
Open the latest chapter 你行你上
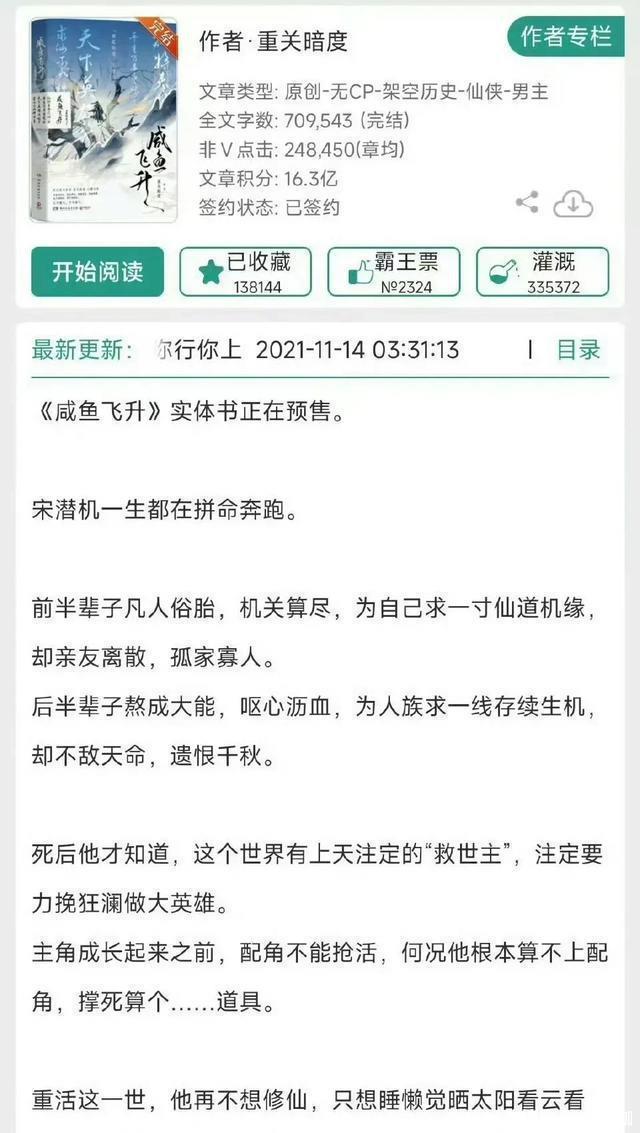pyautogui.click(x=197, y=350)
